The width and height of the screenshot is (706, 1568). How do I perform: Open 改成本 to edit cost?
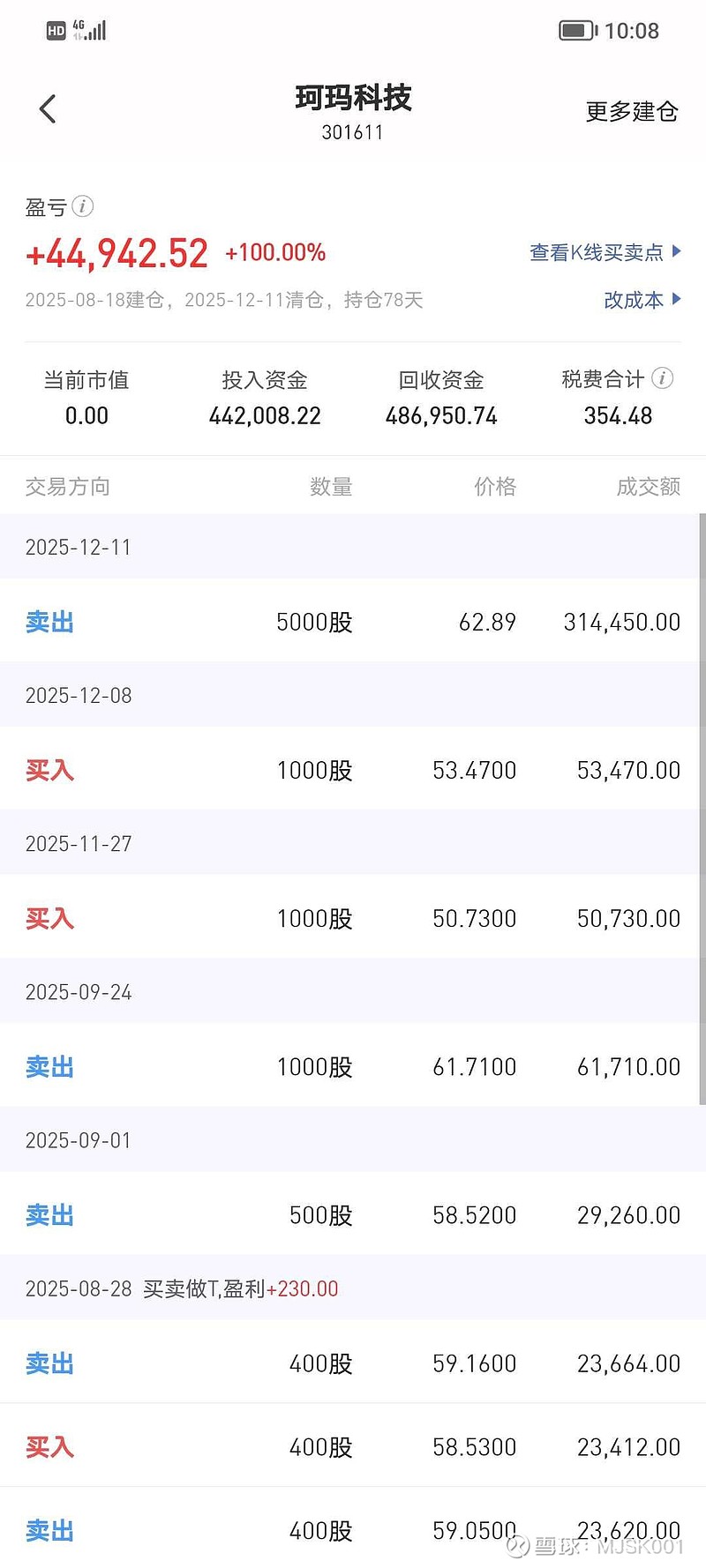coord(642,300)
